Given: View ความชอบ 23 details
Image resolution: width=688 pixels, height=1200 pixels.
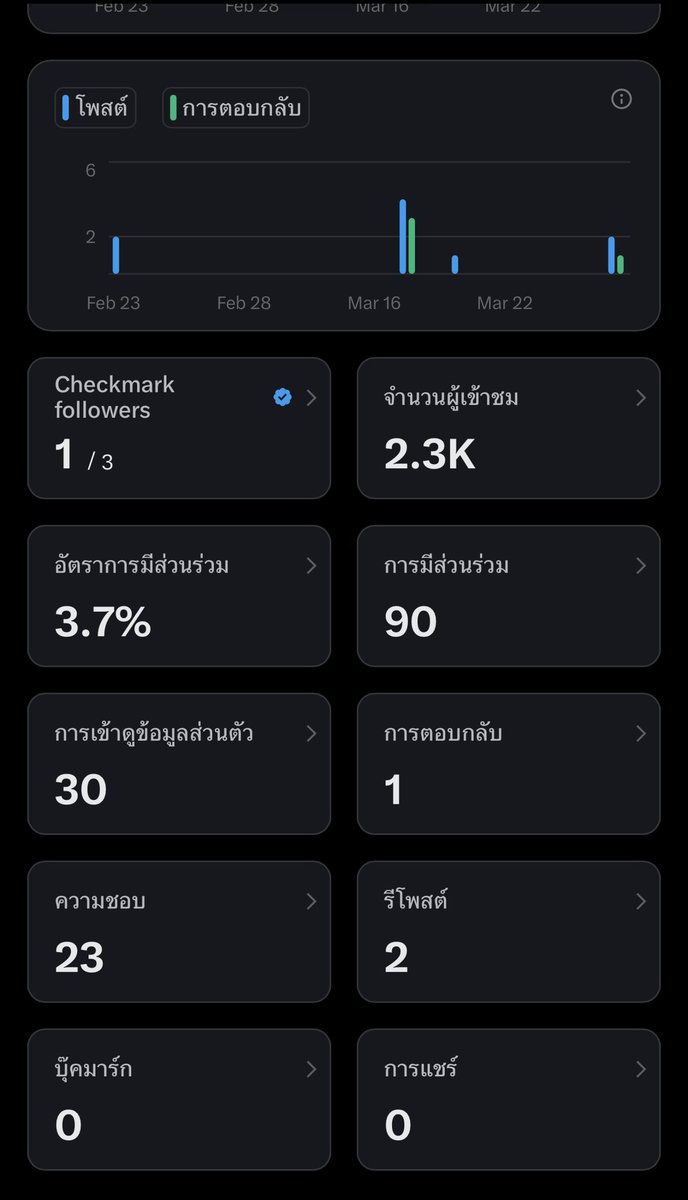Looking at the screenshot, I should click(x=179, y=932).
